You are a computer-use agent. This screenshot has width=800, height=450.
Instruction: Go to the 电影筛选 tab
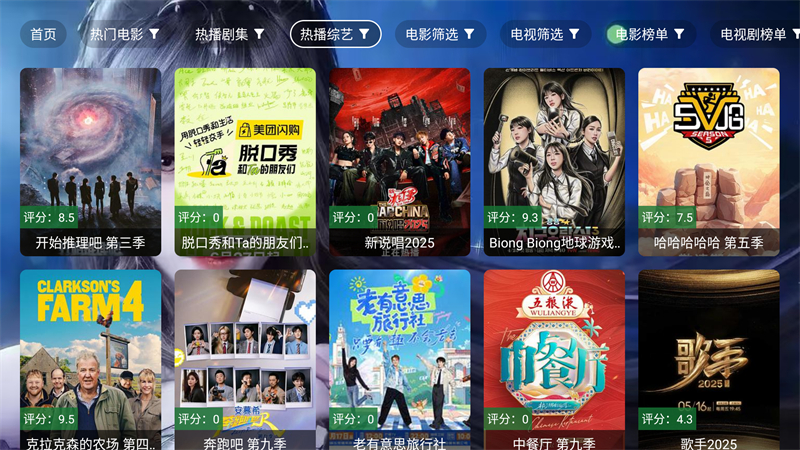click(440, 34)
